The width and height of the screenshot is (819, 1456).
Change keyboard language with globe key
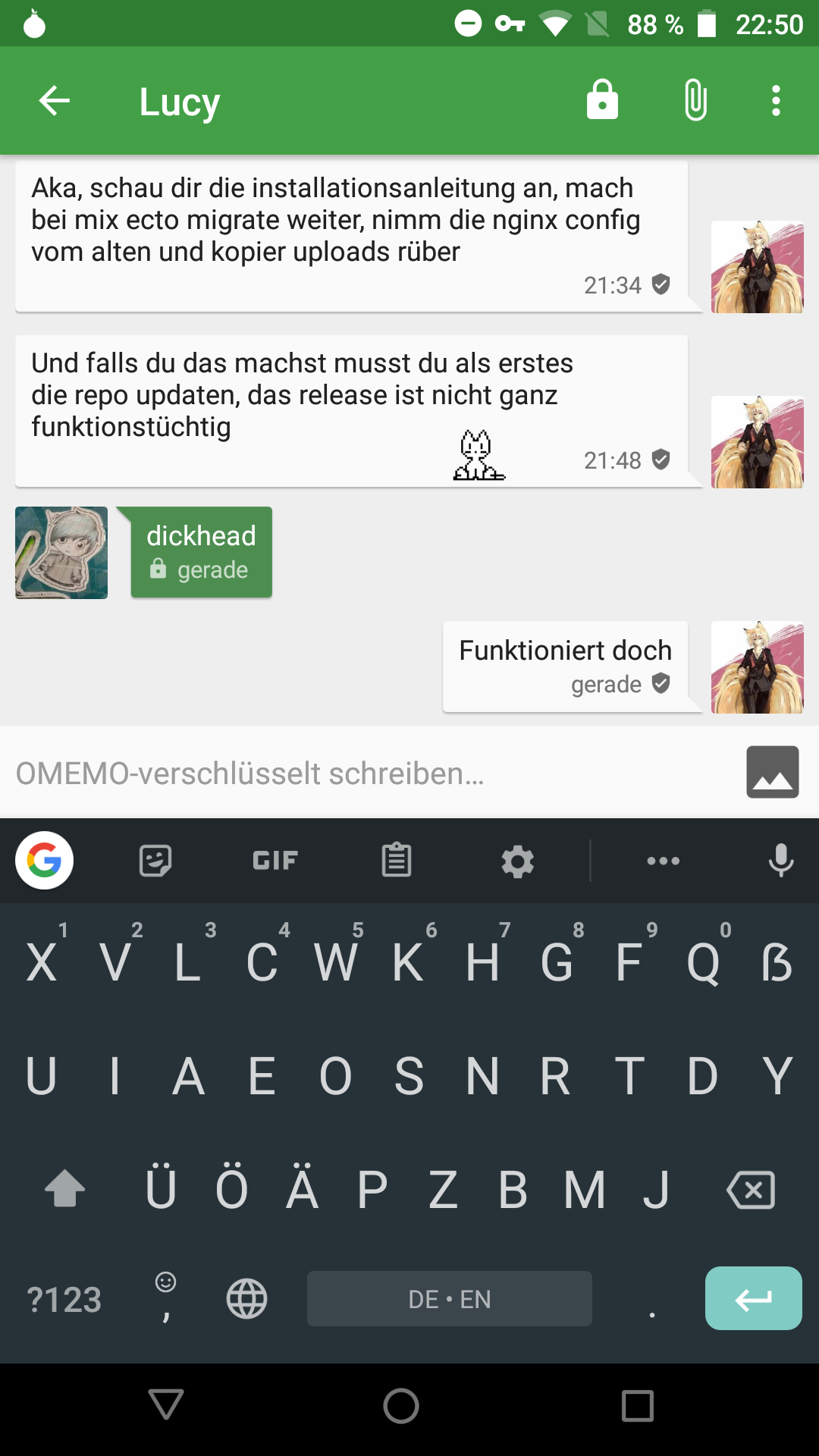[246, 1299]
